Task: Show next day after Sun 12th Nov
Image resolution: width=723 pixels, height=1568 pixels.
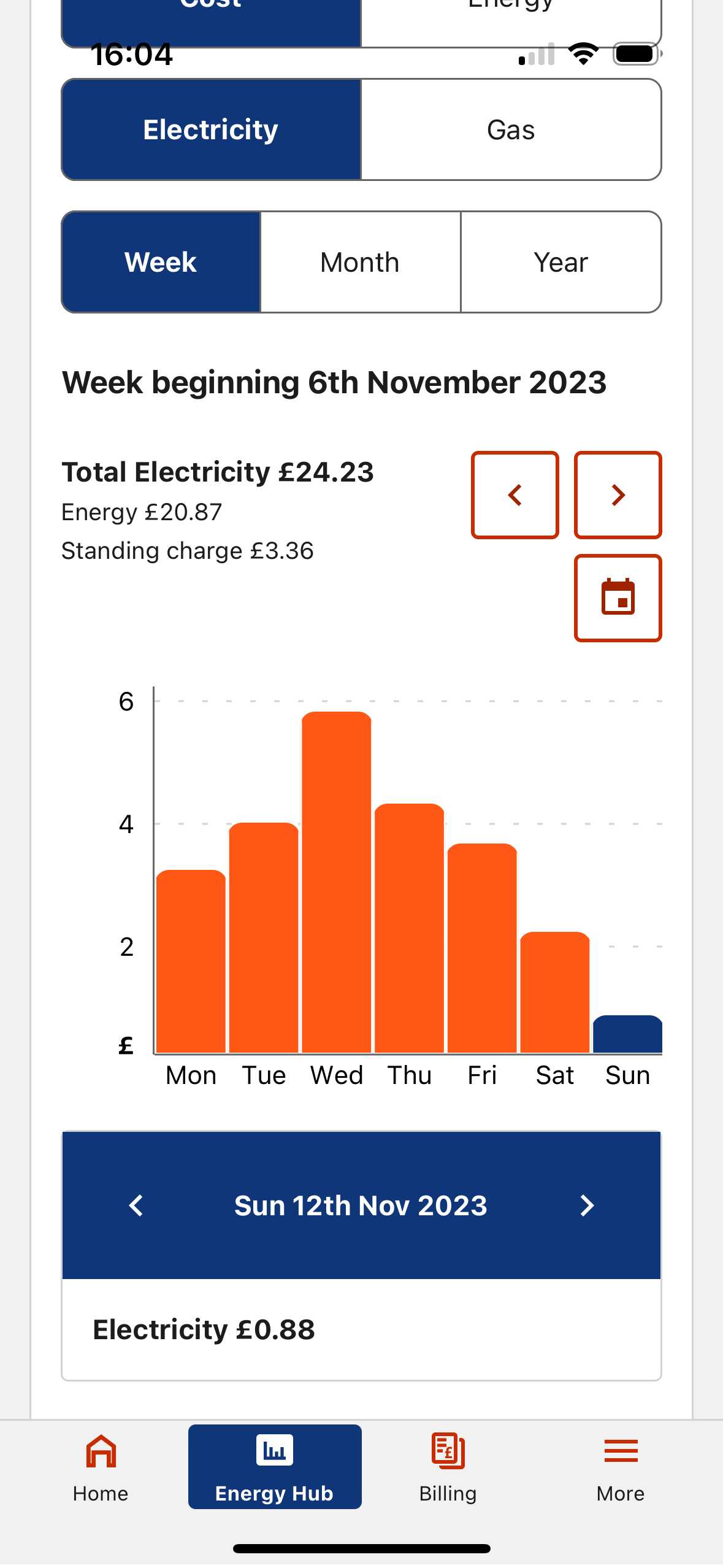Action: click(587, 1205)
